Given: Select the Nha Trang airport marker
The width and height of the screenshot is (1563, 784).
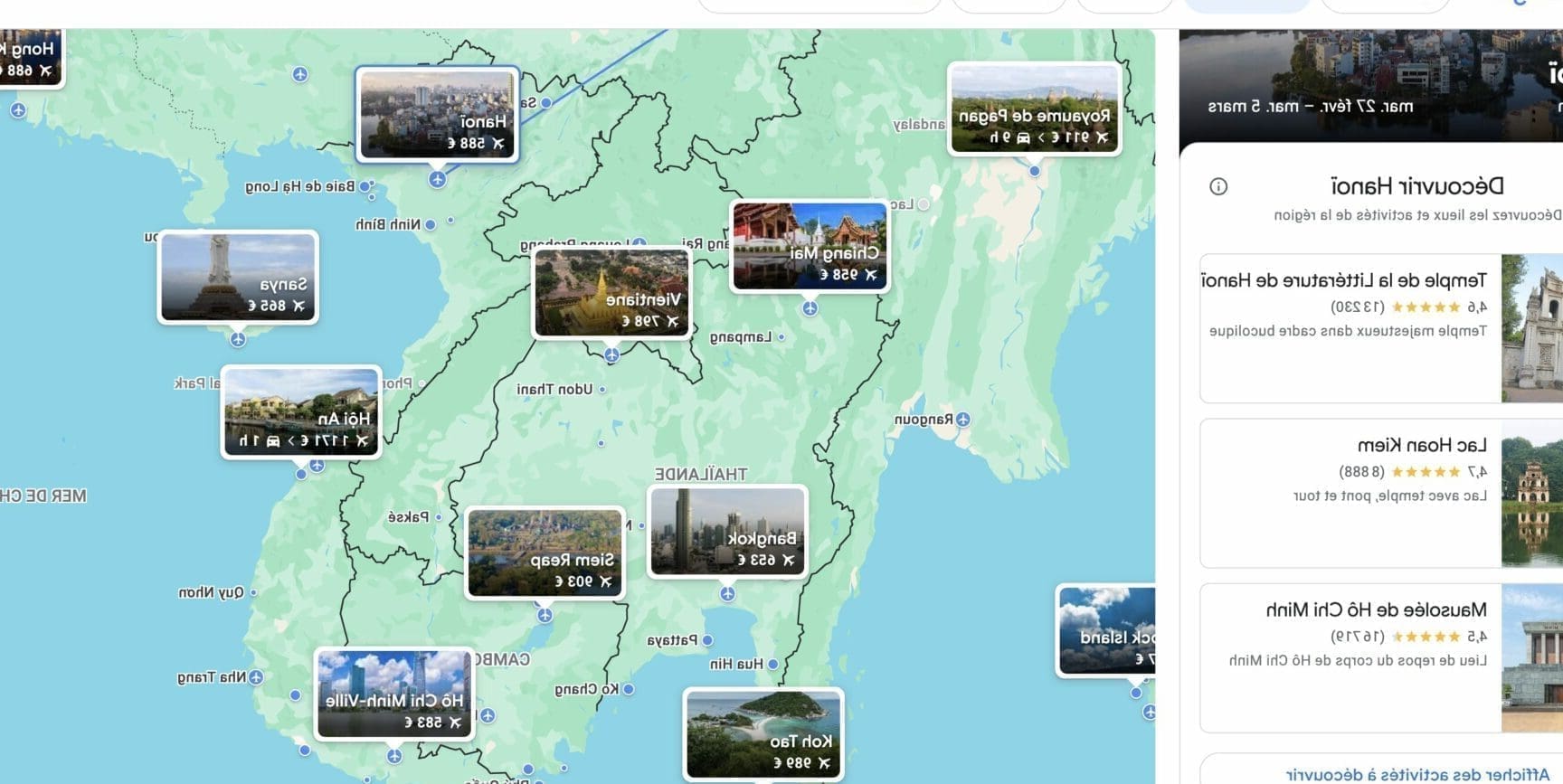Looking at the screenshot, I should pos(256,676).
